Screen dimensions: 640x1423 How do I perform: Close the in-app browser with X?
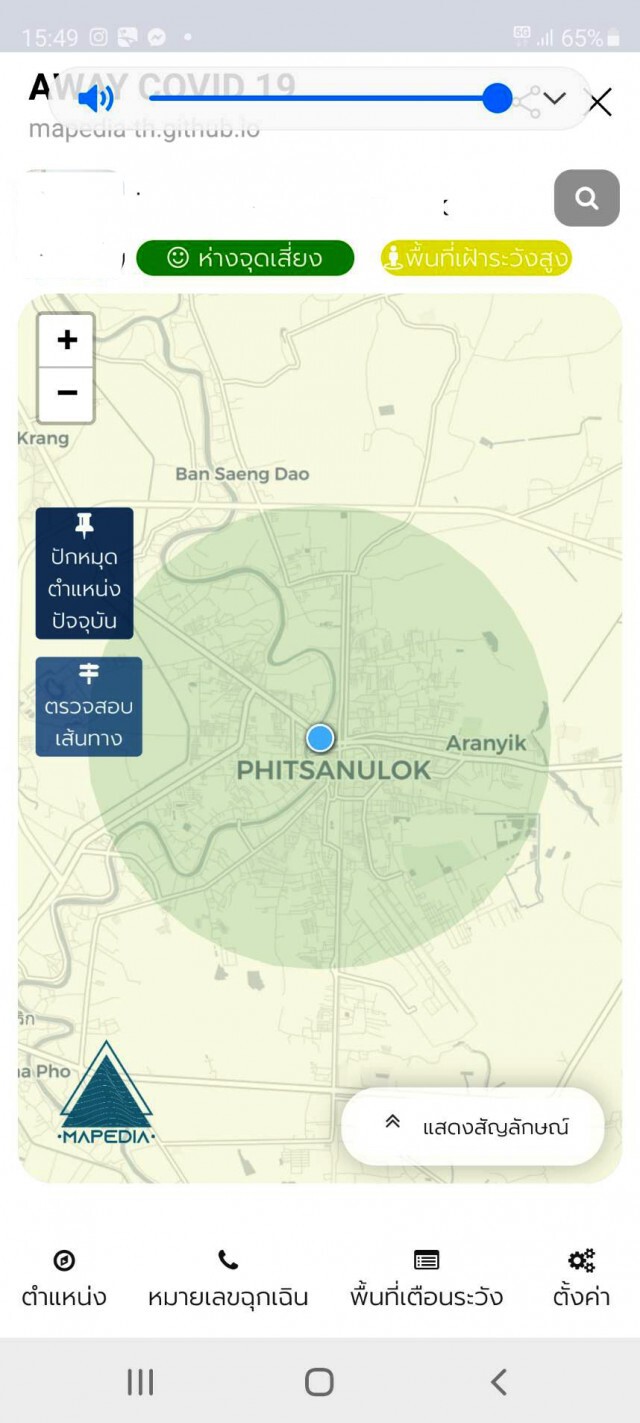pos(600,102)
